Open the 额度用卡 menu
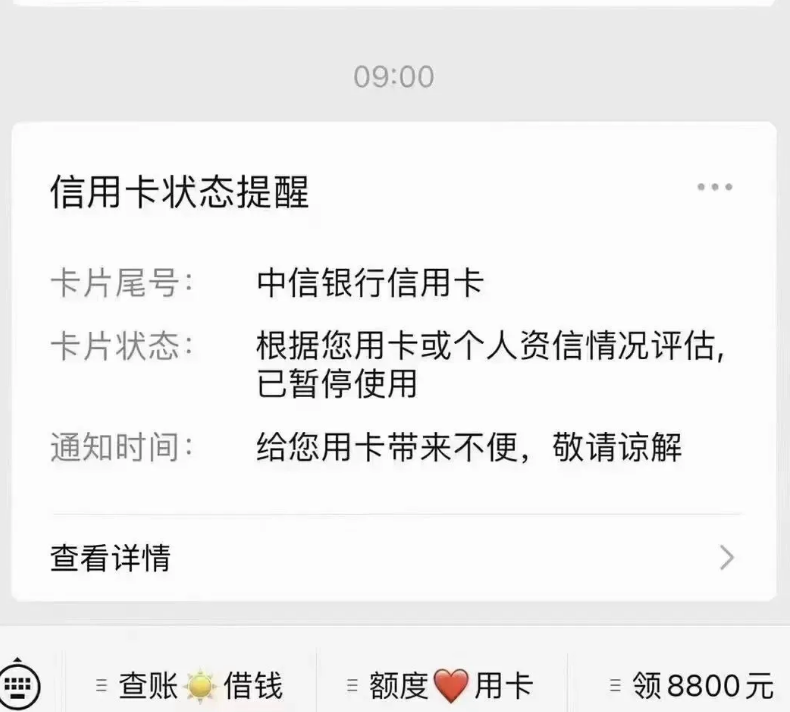 [x=440, y=686]
